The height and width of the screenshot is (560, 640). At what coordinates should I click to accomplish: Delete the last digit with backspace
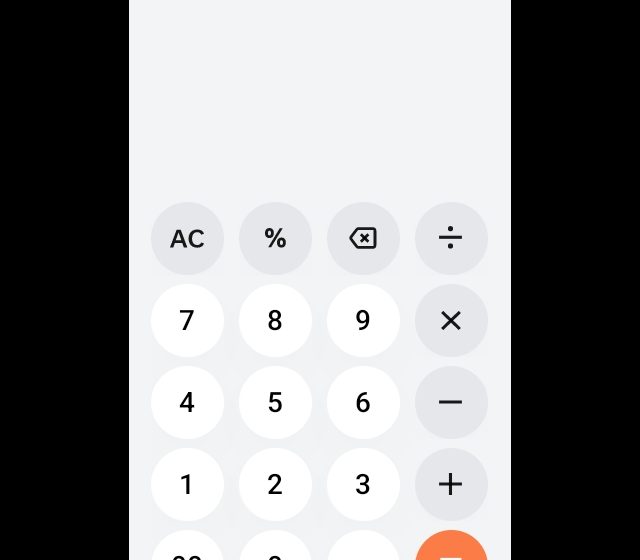[363, 238]
